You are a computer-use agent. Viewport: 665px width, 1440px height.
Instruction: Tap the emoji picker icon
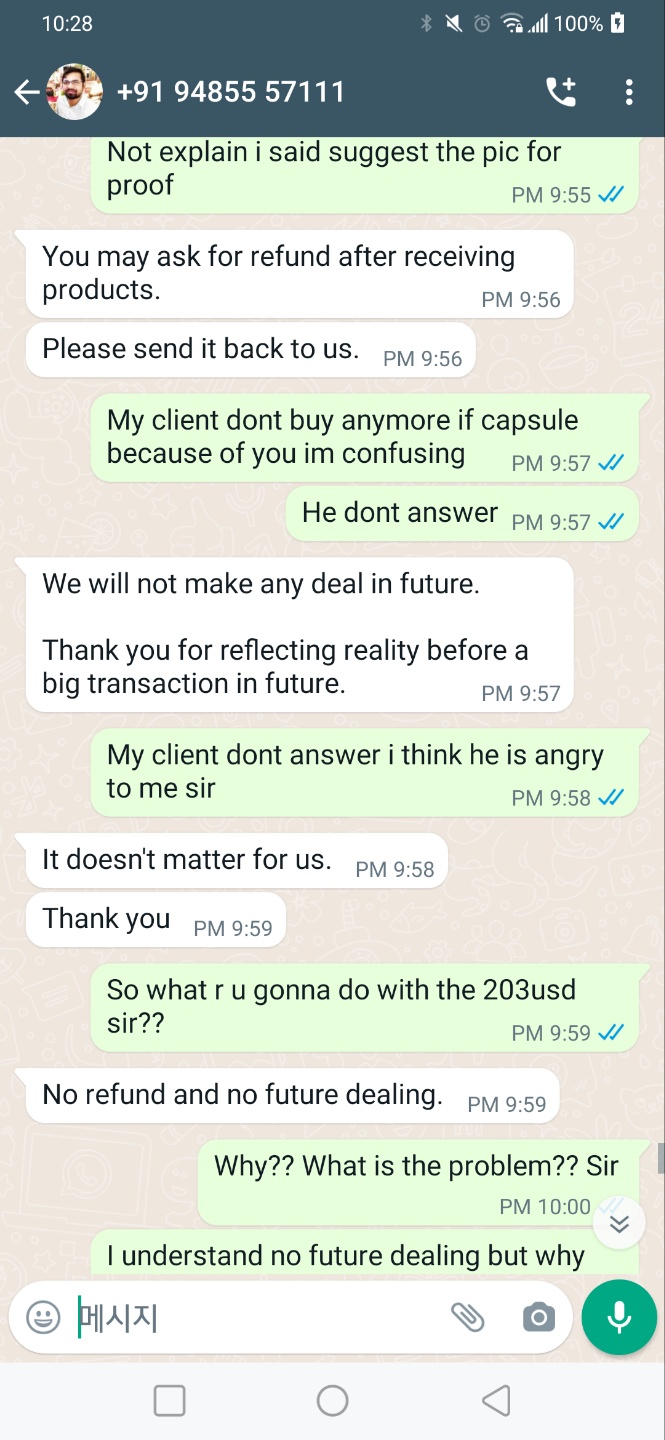[43, 1318]
